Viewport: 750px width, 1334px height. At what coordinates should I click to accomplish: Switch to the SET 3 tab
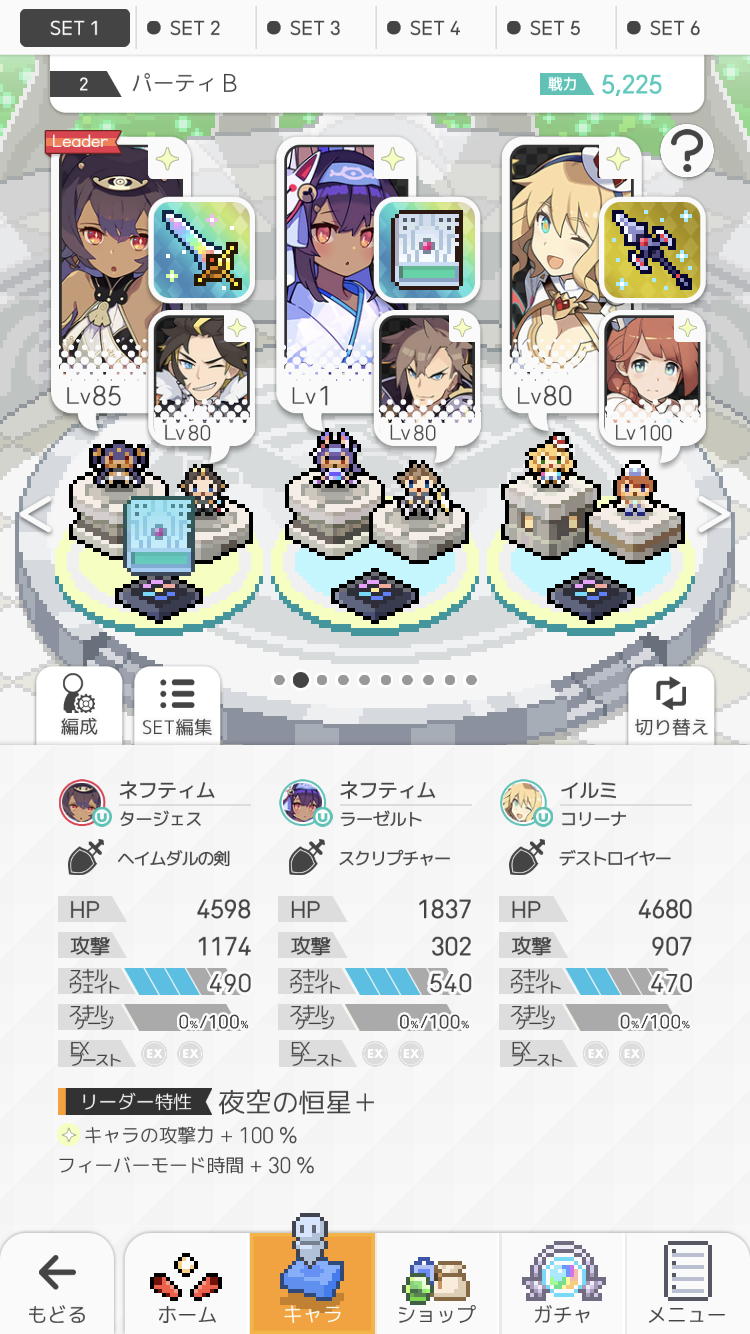pyautogui.click(x=315, y=28)
